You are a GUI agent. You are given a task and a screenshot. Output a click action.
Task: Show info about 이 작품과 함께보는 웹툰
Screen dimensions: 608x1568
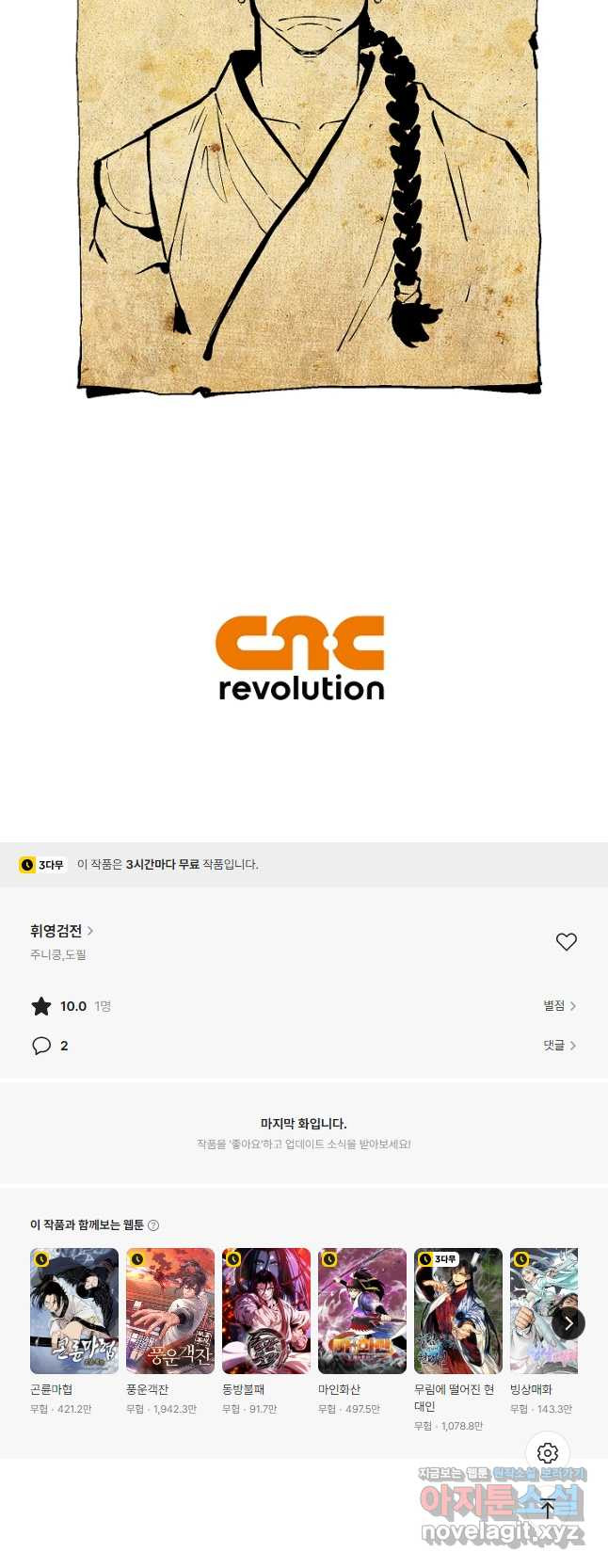(x=153, y=1225)
